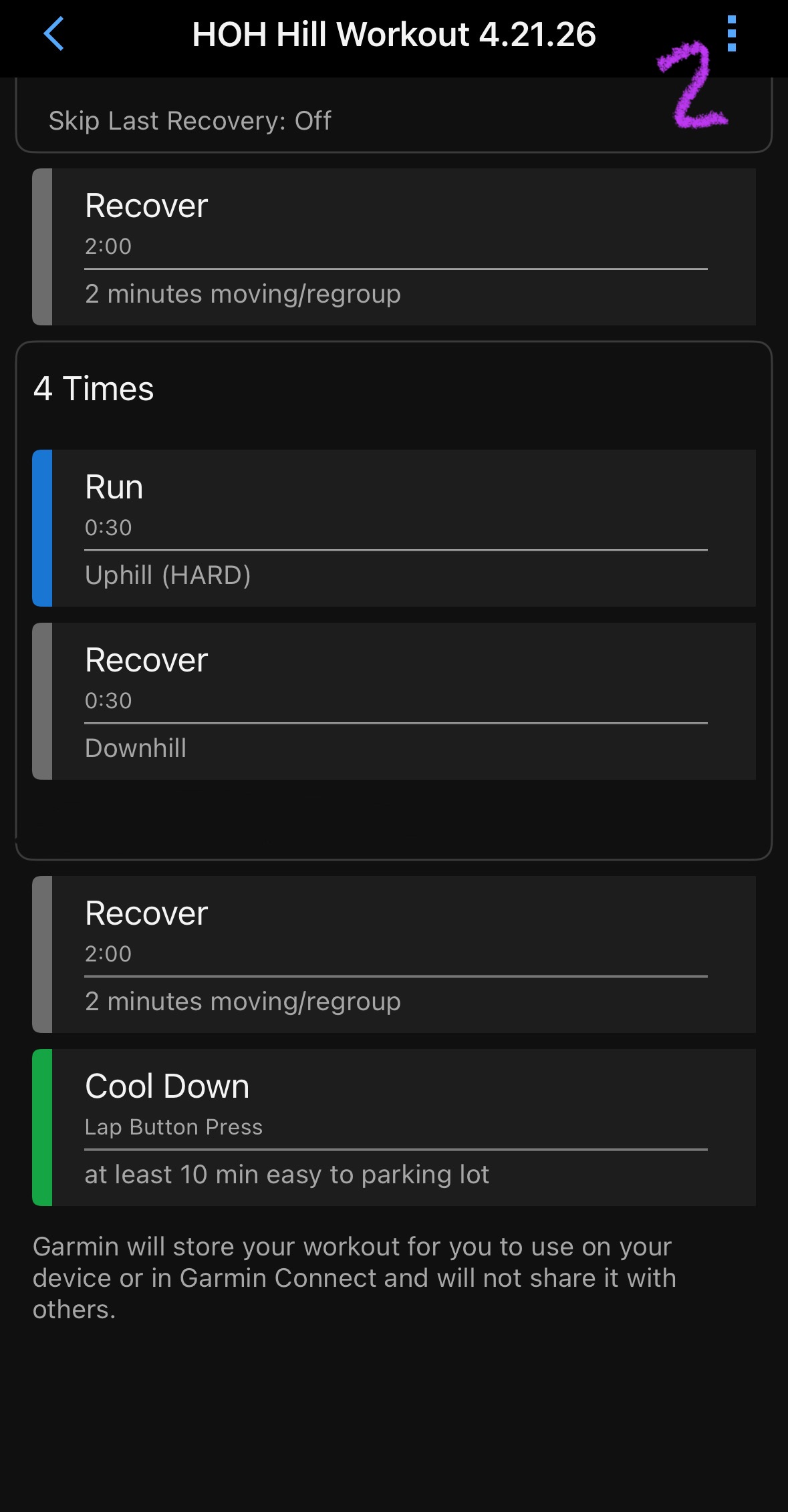
Task: Open the three-dot overflow menu
Action: point(731,34)
